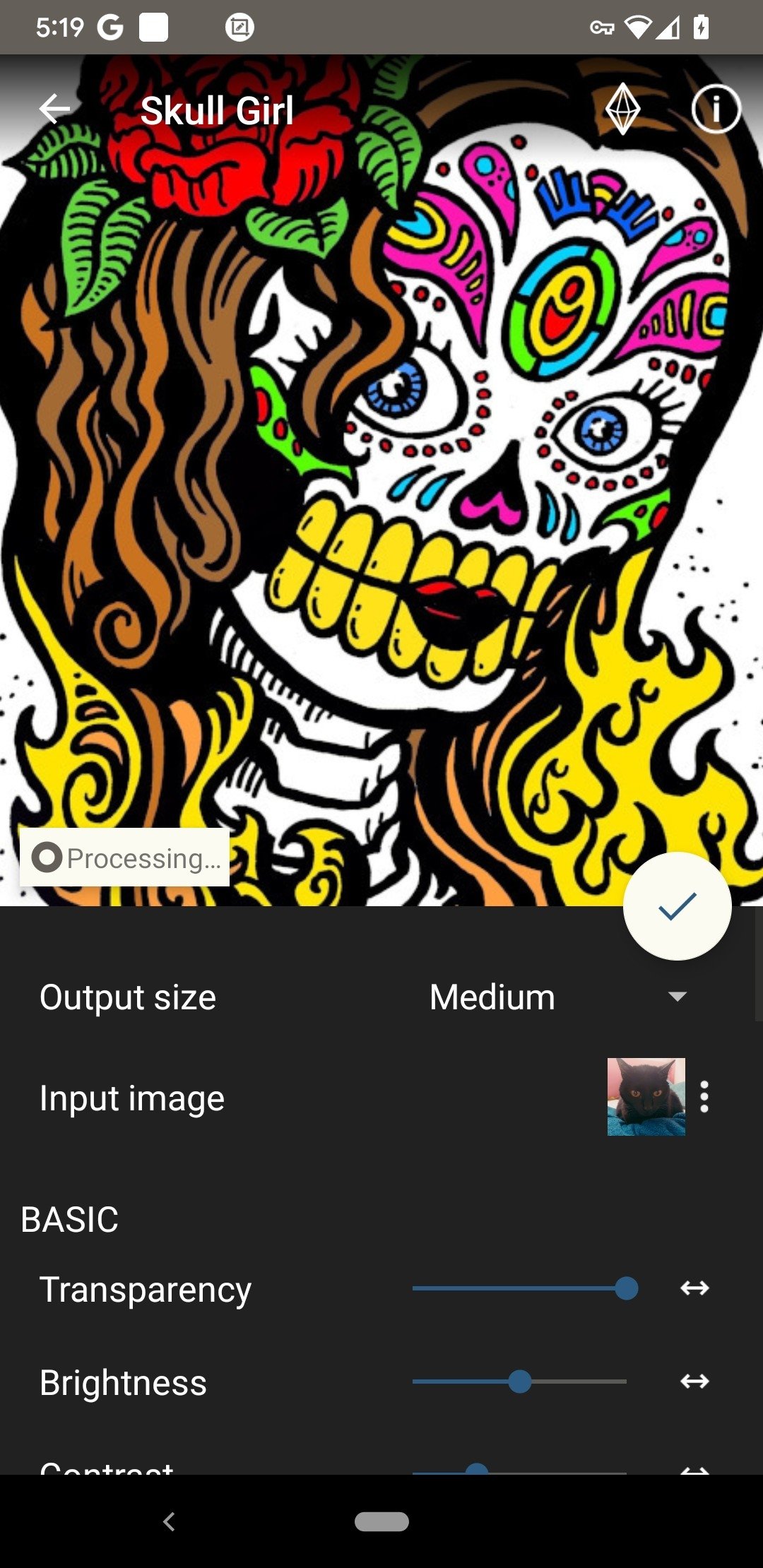Viewport: 763px width, 1568px height.
Task: Confirm with the checkmark floating button
Action: click(677, 906)
